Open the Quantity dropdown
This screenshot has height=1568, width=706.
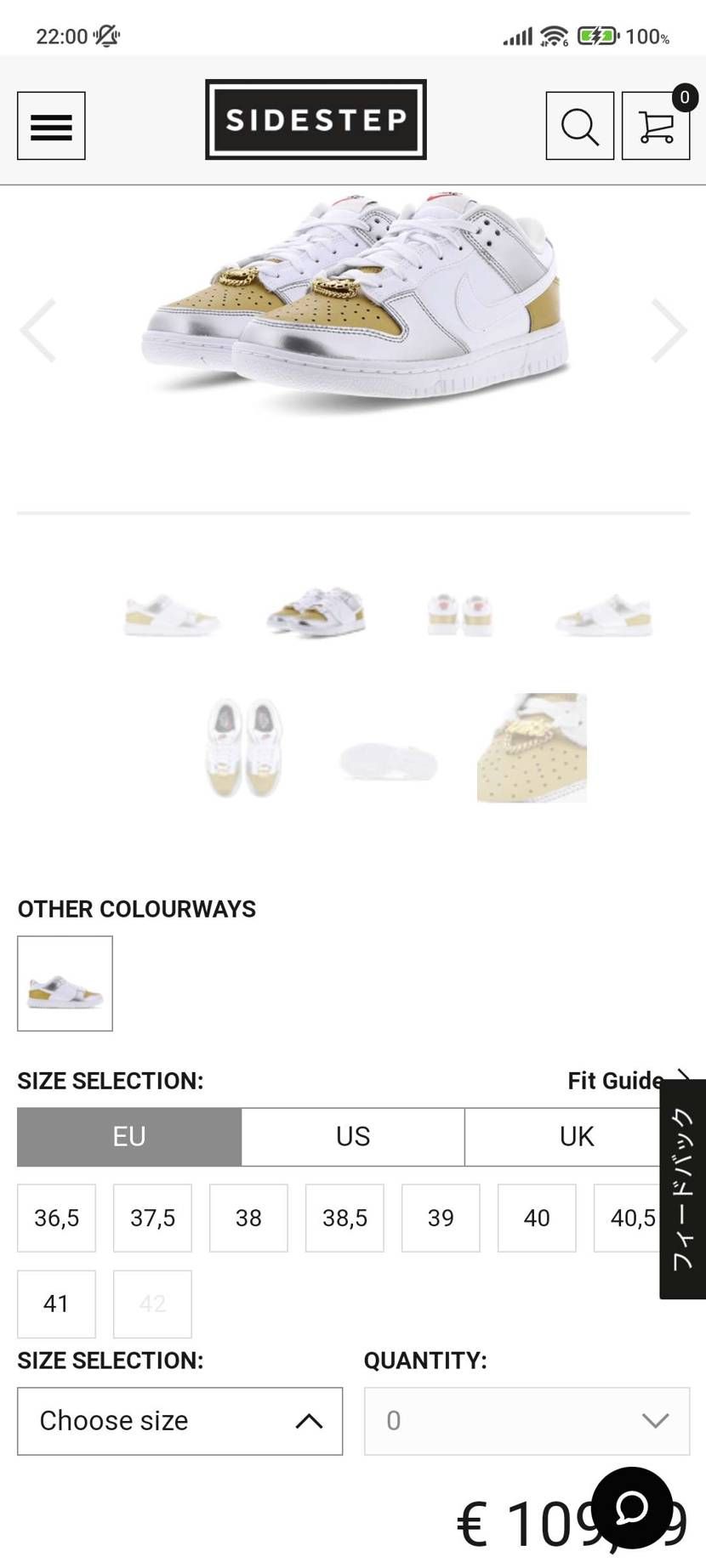[527, 1421]
